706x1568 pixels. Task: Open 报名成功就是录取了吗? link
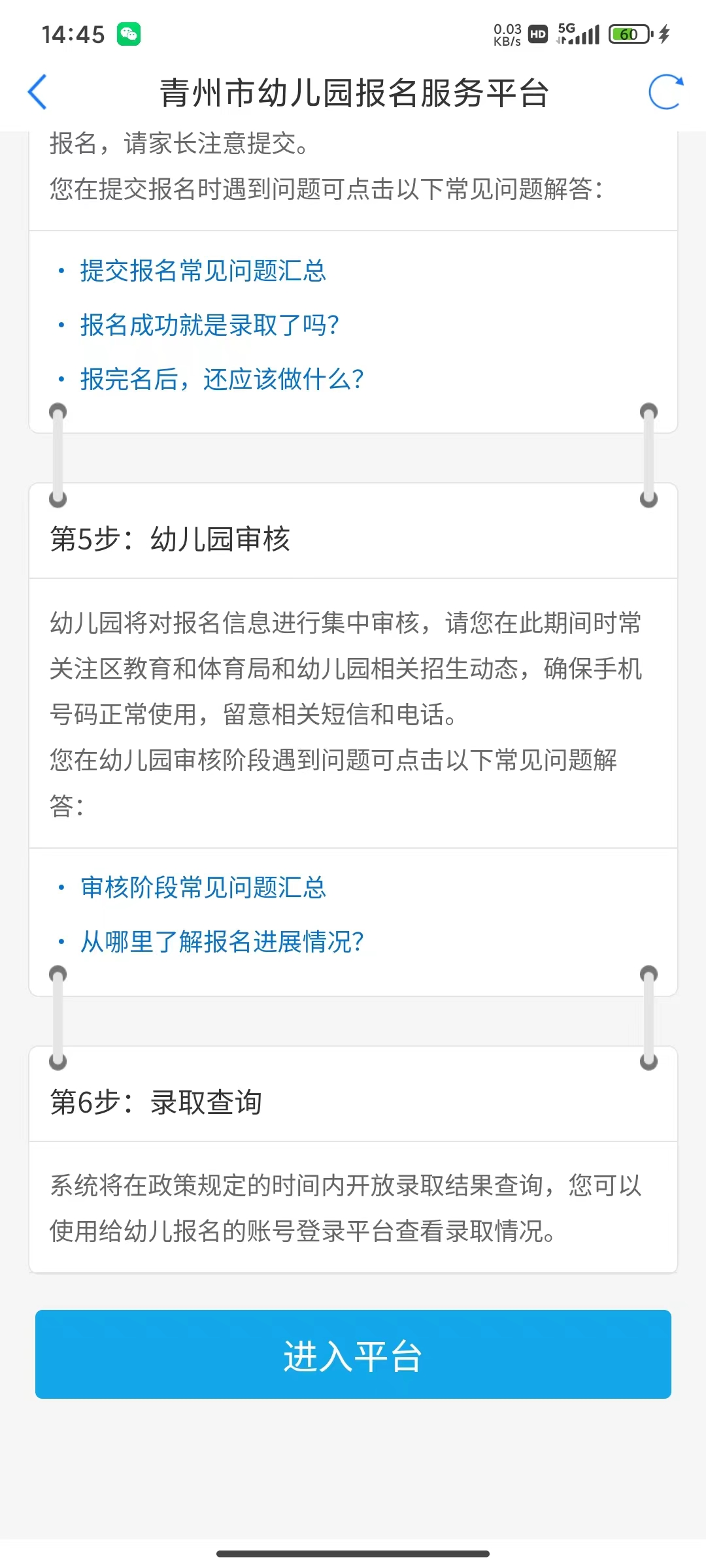pyautogui.click(x=209, y=325)
